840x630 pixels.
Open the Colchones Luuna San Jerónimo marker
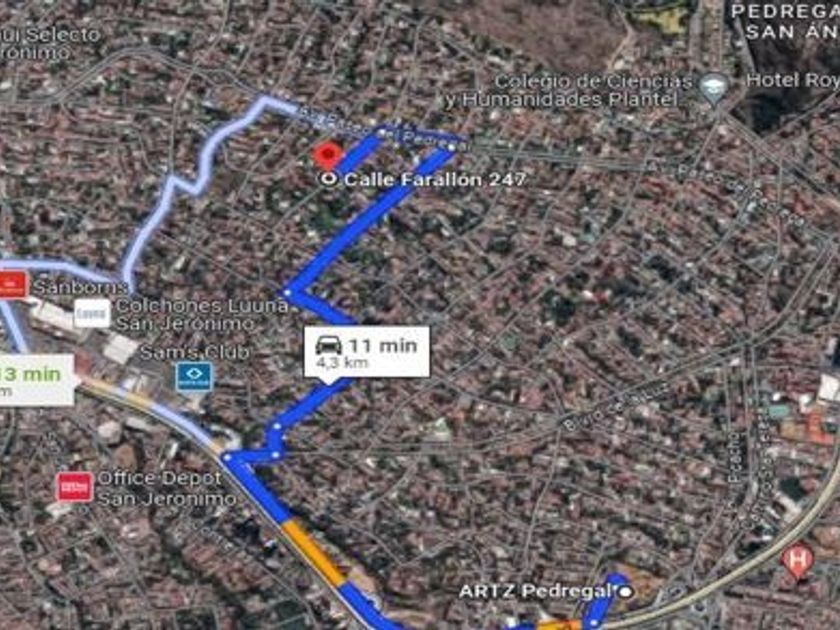(x=92, y=314)
